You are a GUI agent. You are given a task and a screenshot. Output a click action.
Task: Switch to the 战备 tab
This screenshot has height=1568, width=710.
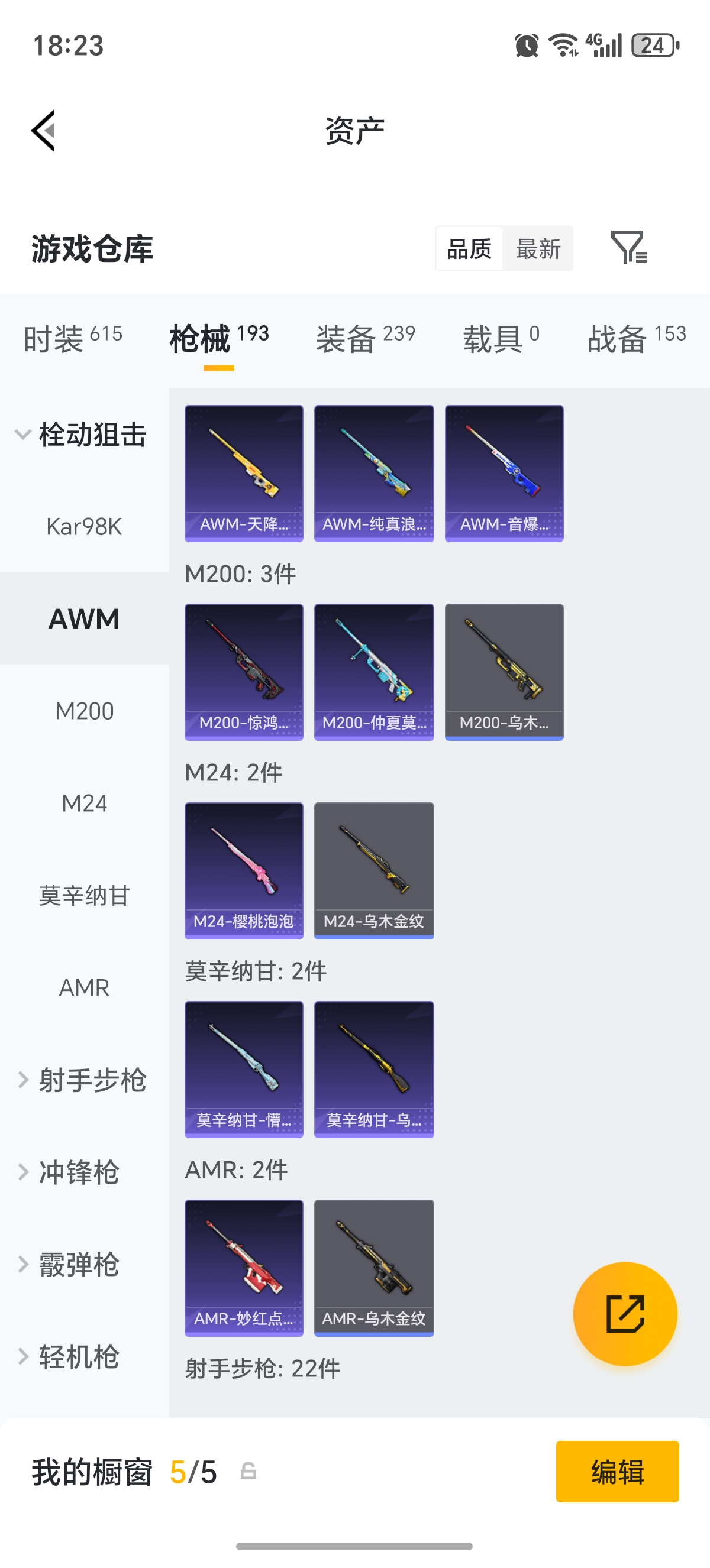pyautogui.click(x=636, y=338)
